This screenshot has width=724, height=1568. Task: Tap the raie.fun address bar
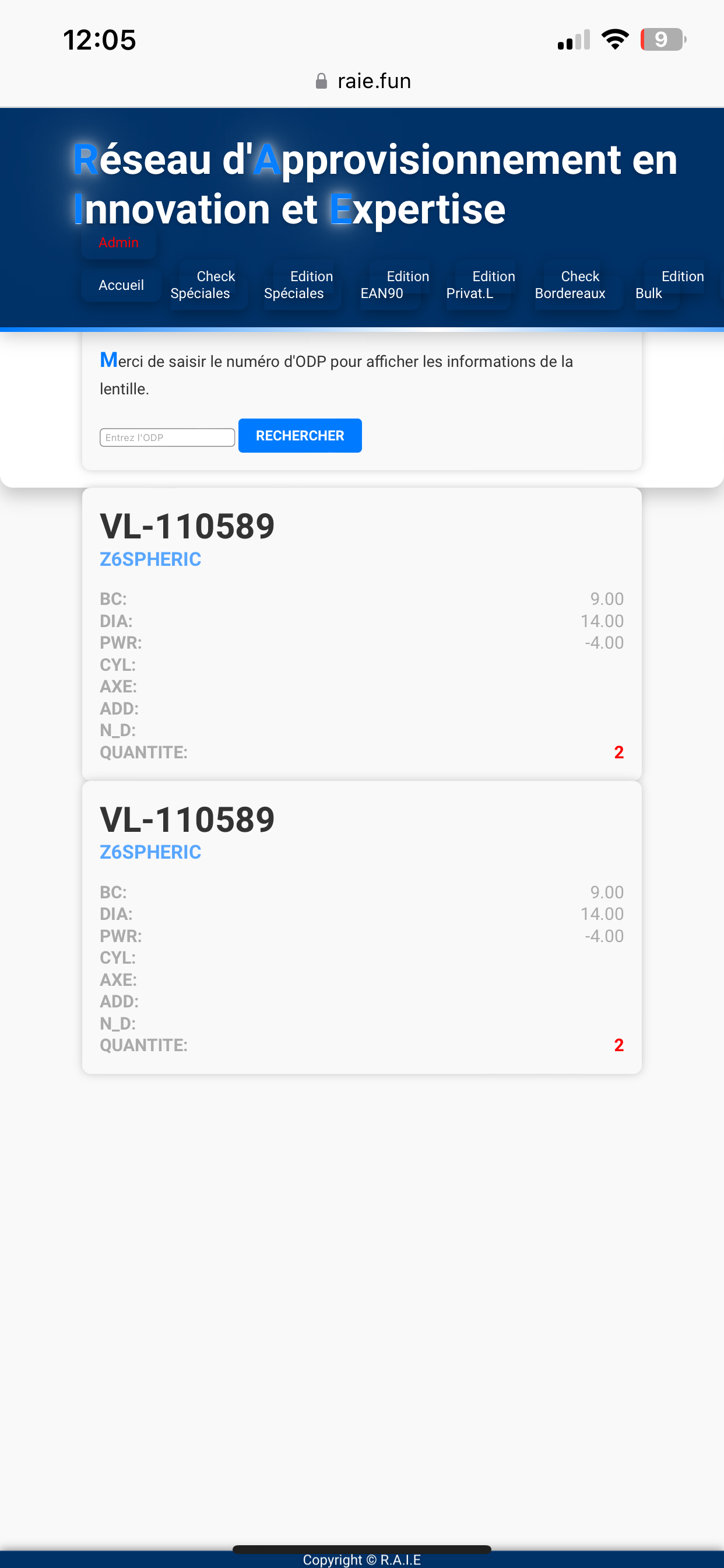[363, 81]
